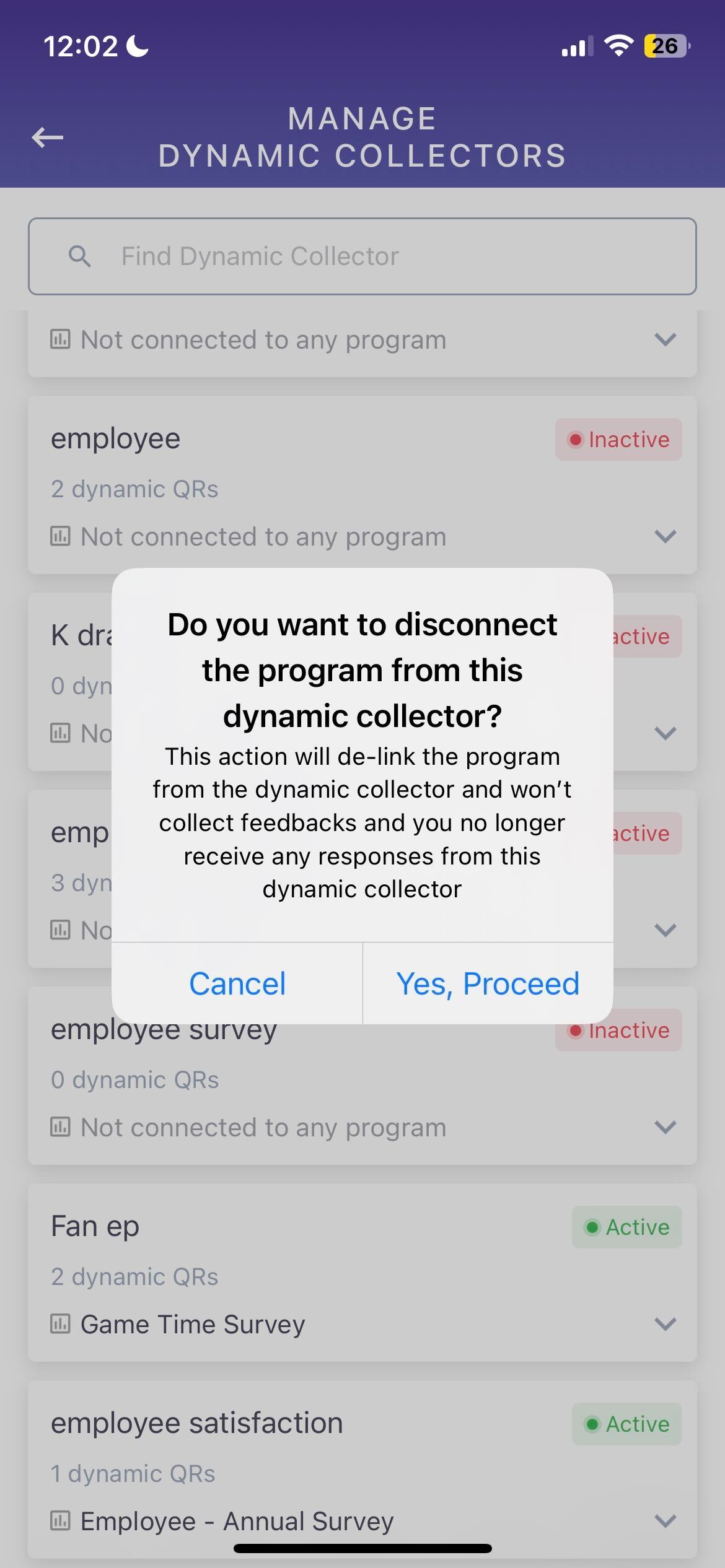
Task: Expand the employee survey chevron
Action: tap(665, 1127)
